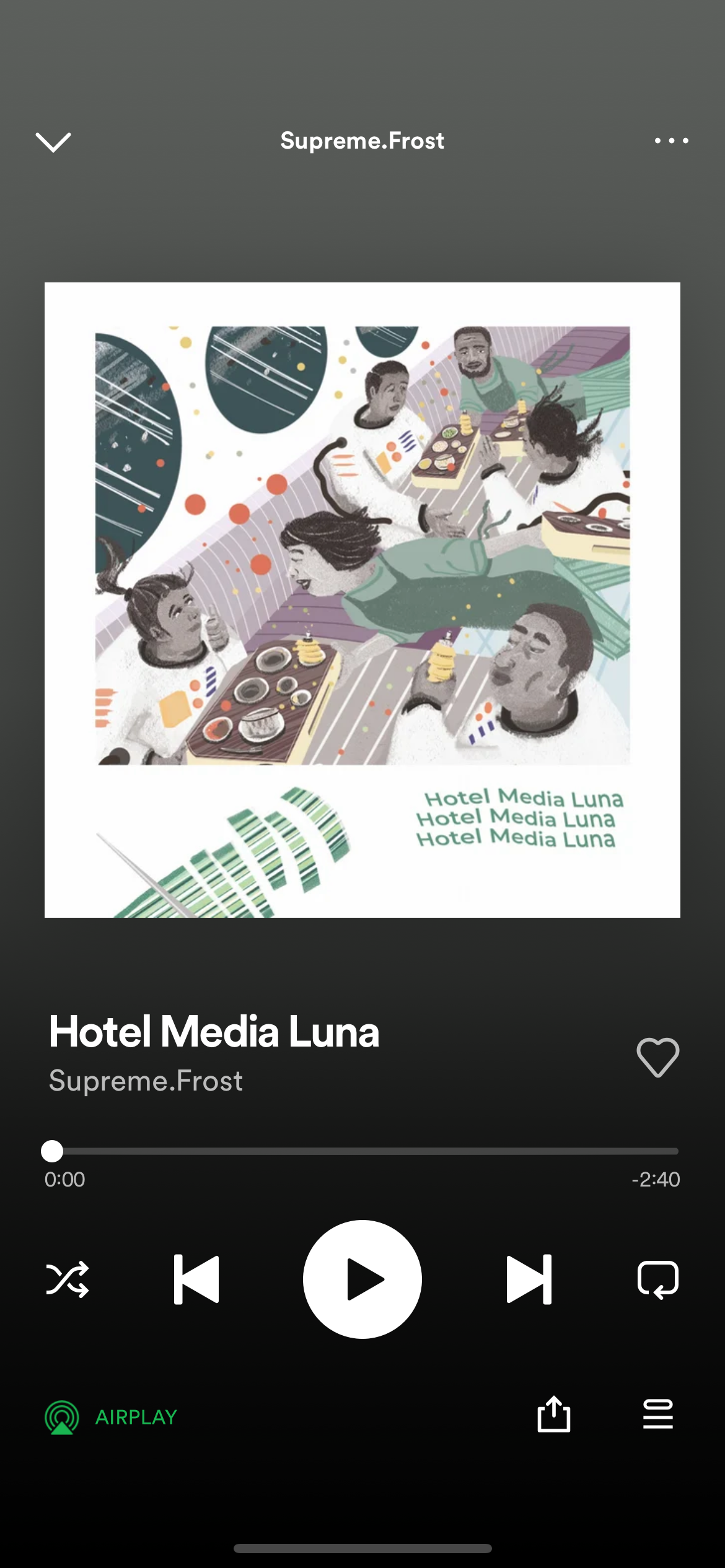Share this song
The image size is (725, 1568).
click(x=553, y=1414)
